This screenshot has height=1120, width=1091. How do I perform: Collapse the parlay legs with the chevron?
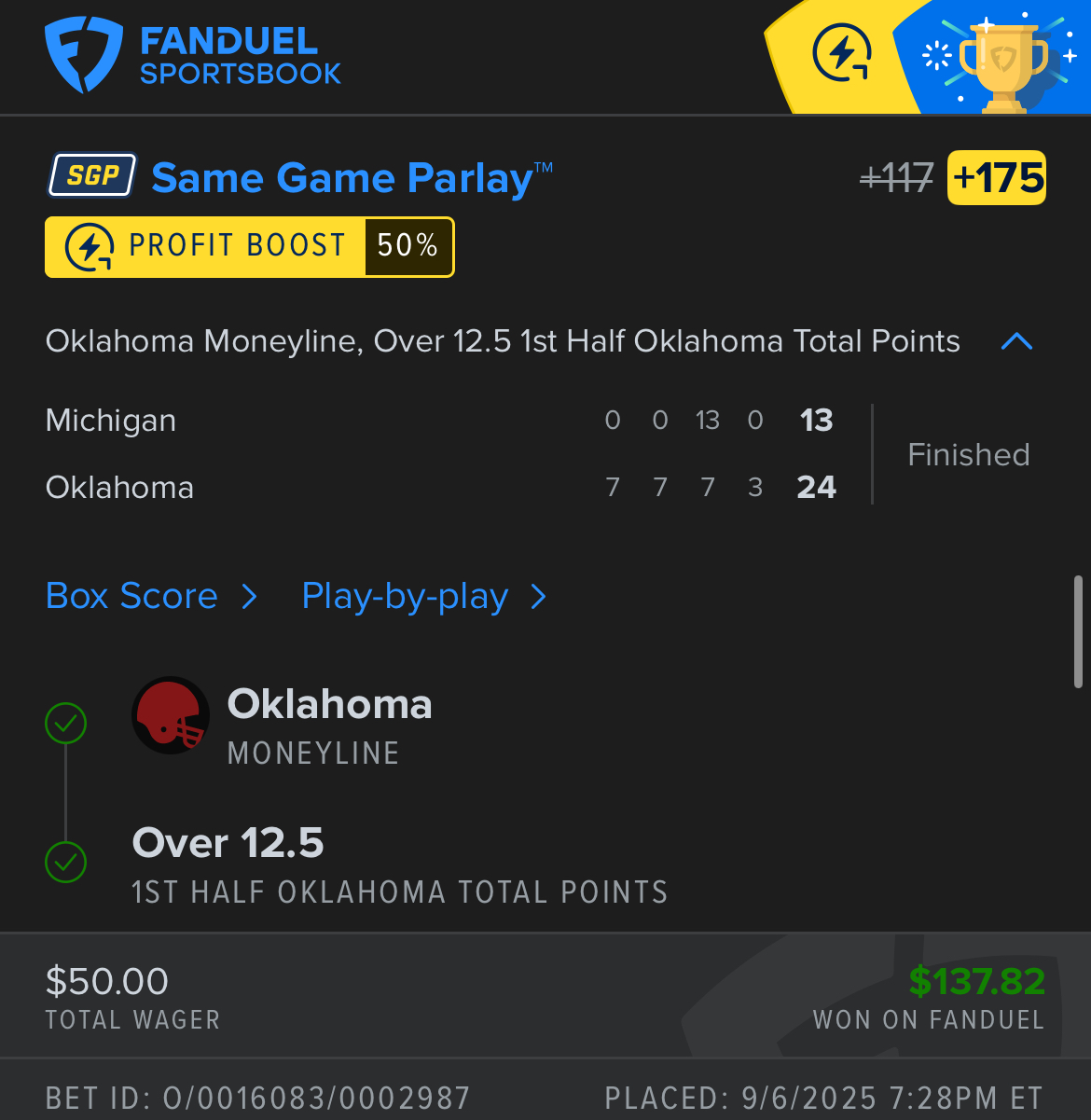(x=1015, y=341)
